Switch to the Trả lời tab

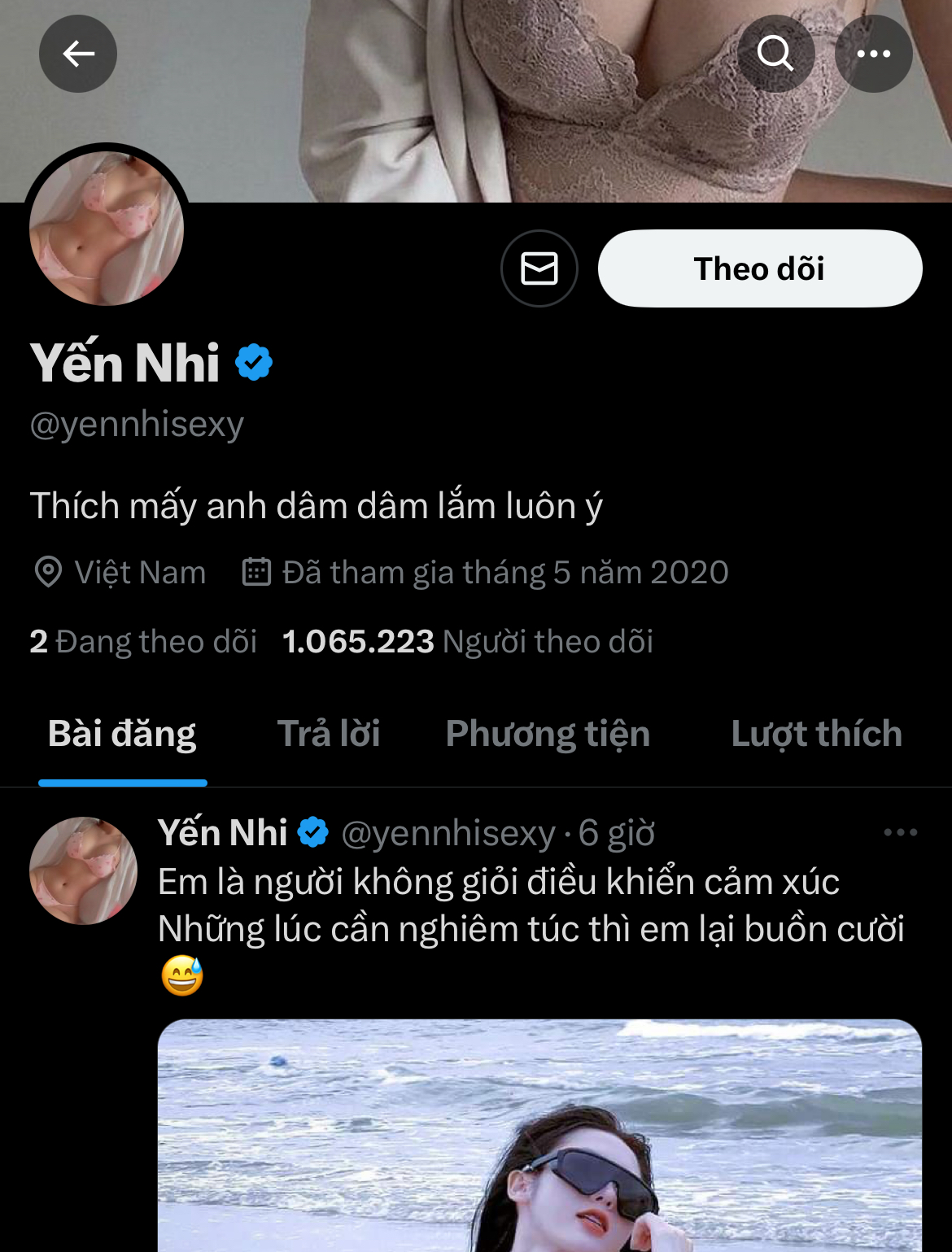pyautogui.click(x=329, y=734)
